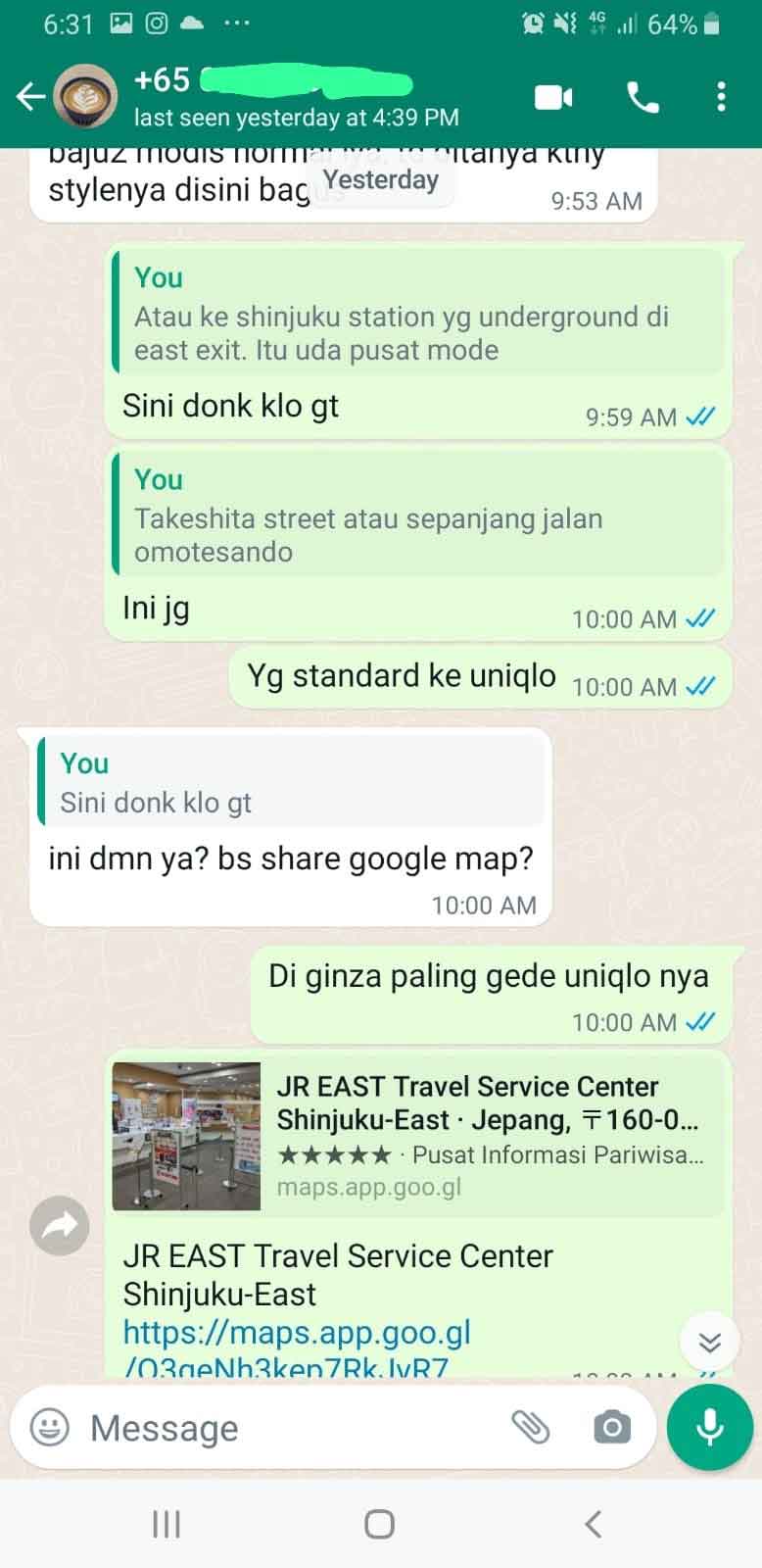Open the JR EAST Travel Service Center preview
Screen dimensions: 762x1568
coord(419,1136)
